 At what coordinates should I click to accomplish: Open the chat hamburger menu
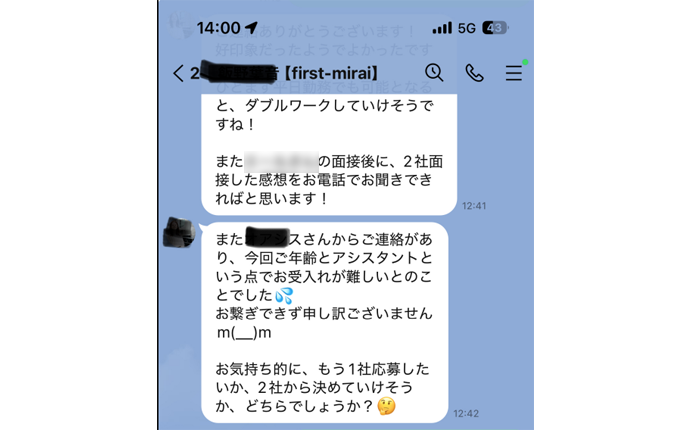pyautogui.click(x=513, y=72)
